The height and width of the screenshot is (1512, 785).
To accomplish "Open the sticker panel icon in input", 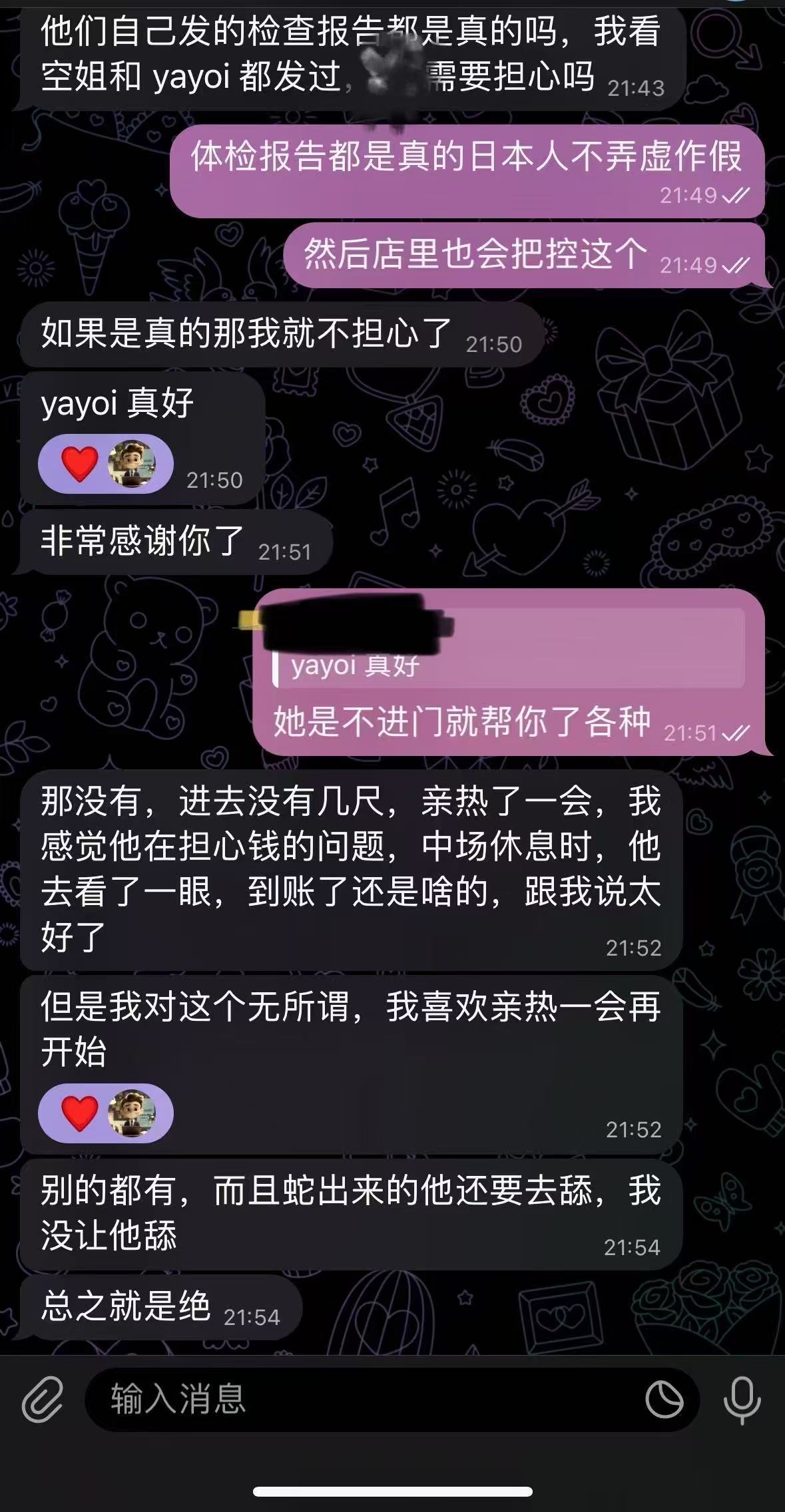I will [x=664, y=1400].
